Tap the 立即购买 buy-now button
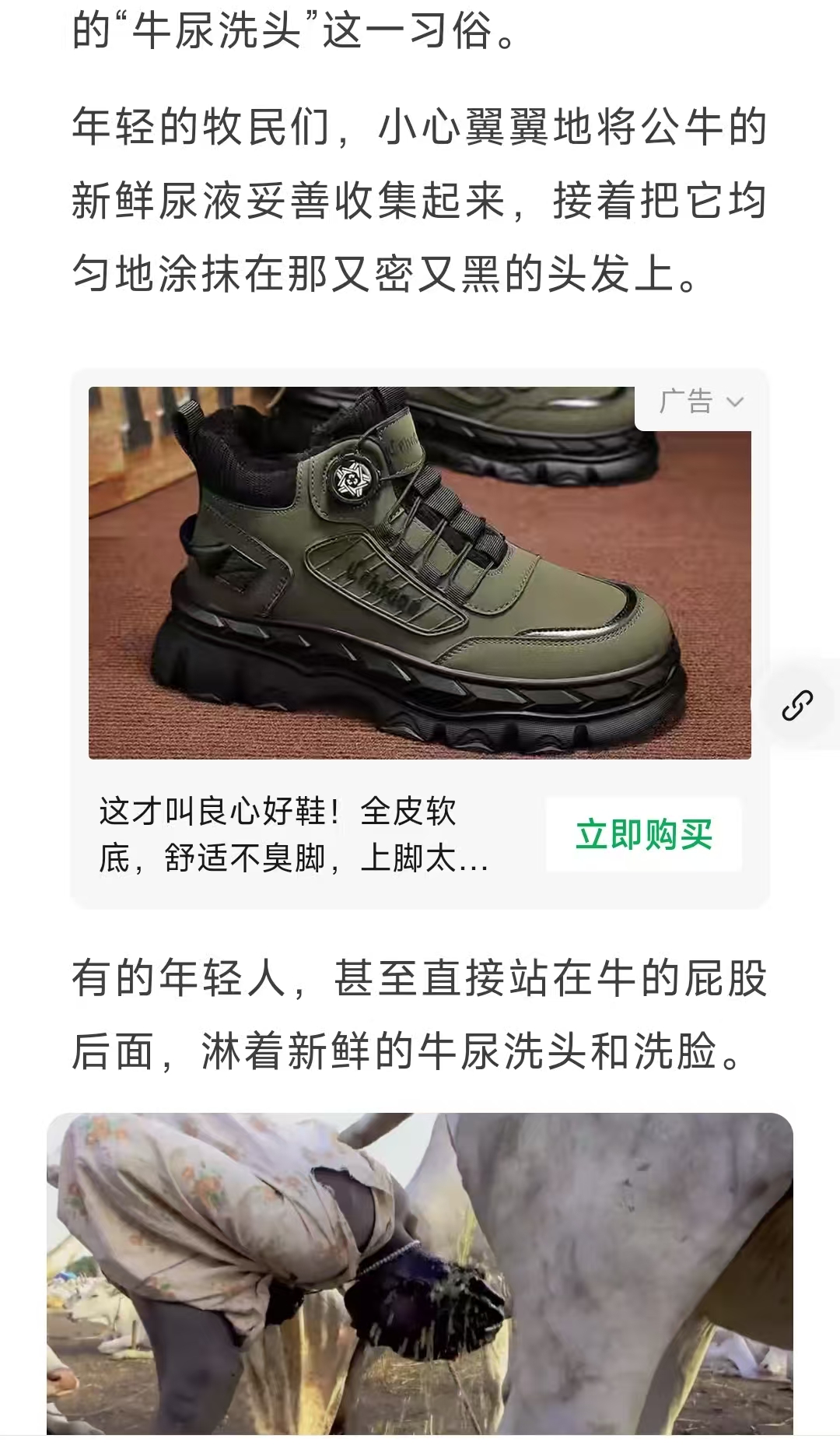The height and width of the screenshot is (1449, 840). point(643,835)
